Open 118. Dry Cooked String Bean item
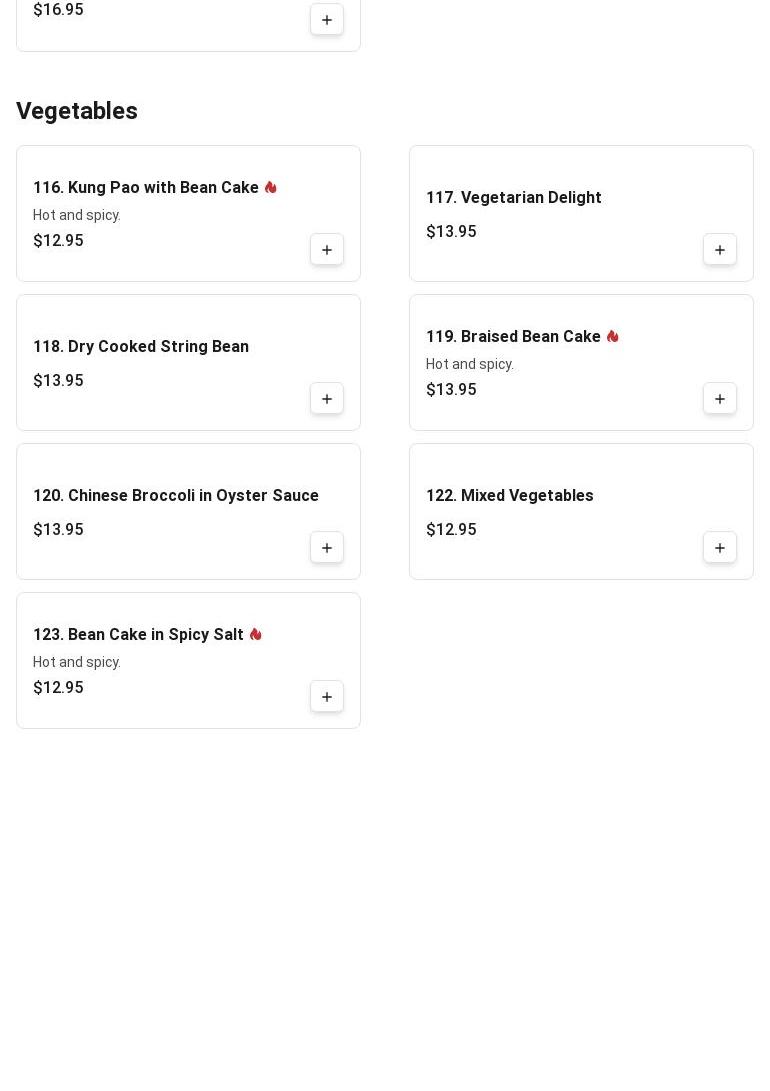 click(141, 347)
